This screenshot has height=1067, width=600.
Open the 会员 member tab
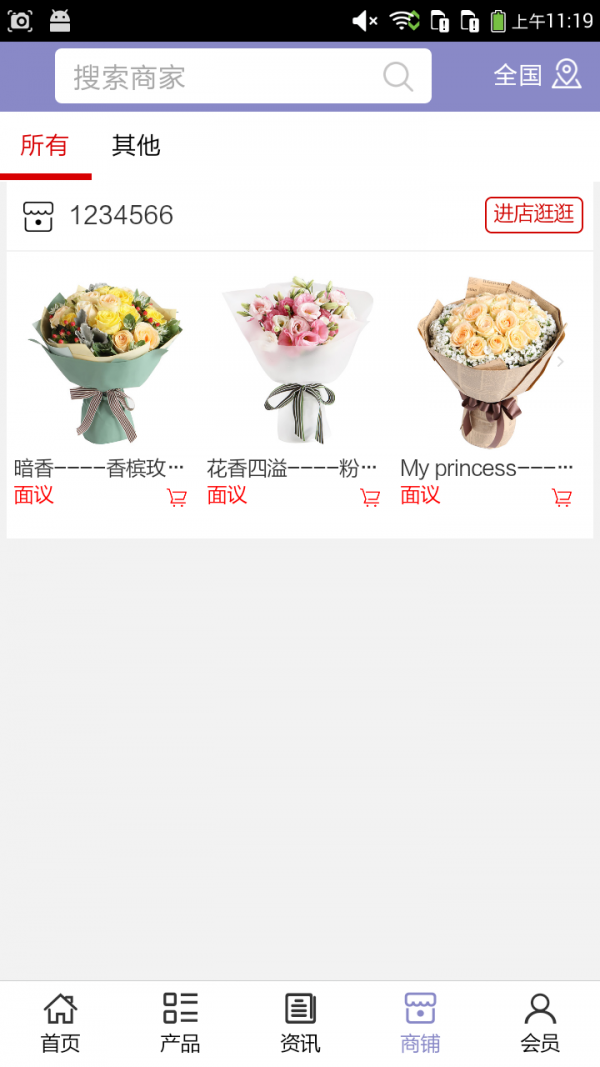click(x=540, y=1023)
